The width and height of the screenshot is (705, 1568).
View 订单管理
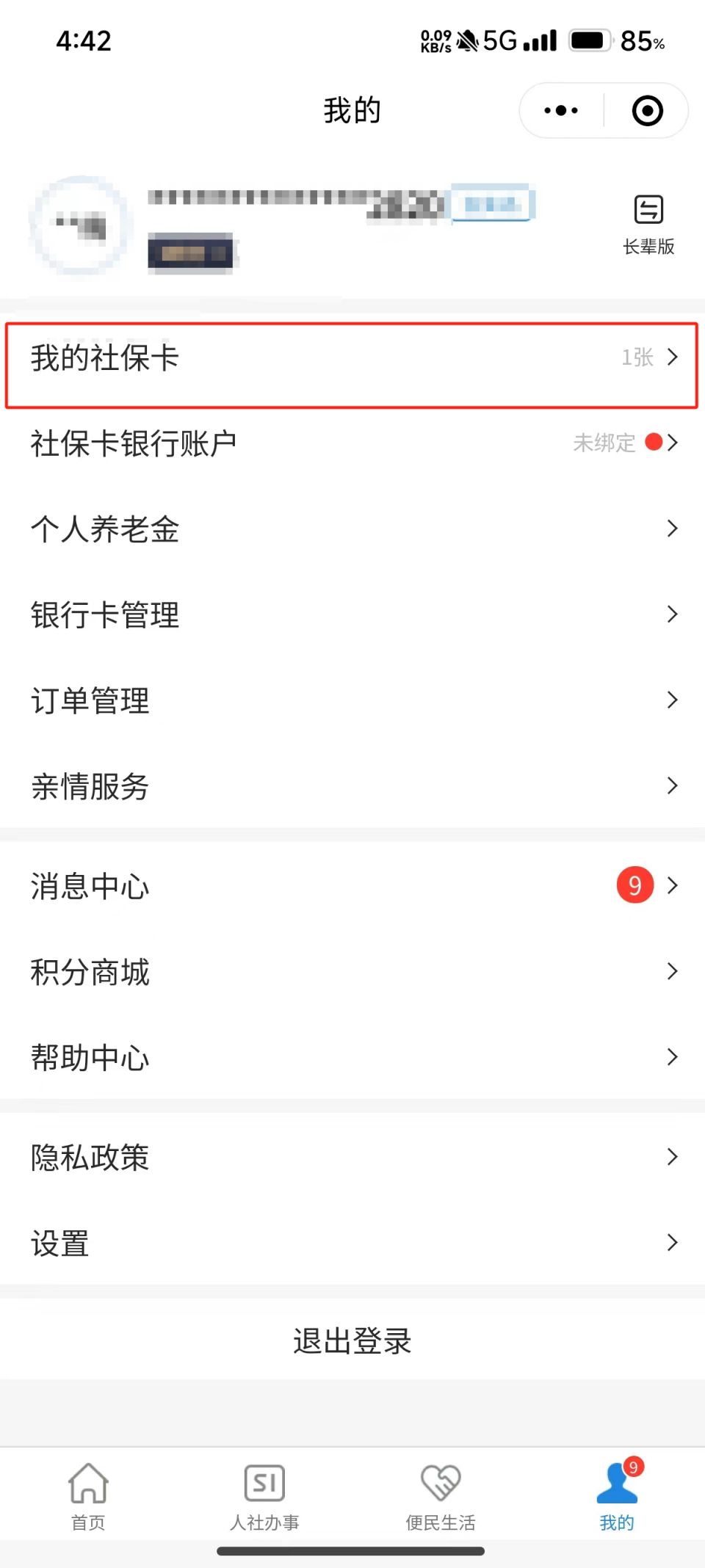pyautogui.click(x=351, y=700)
